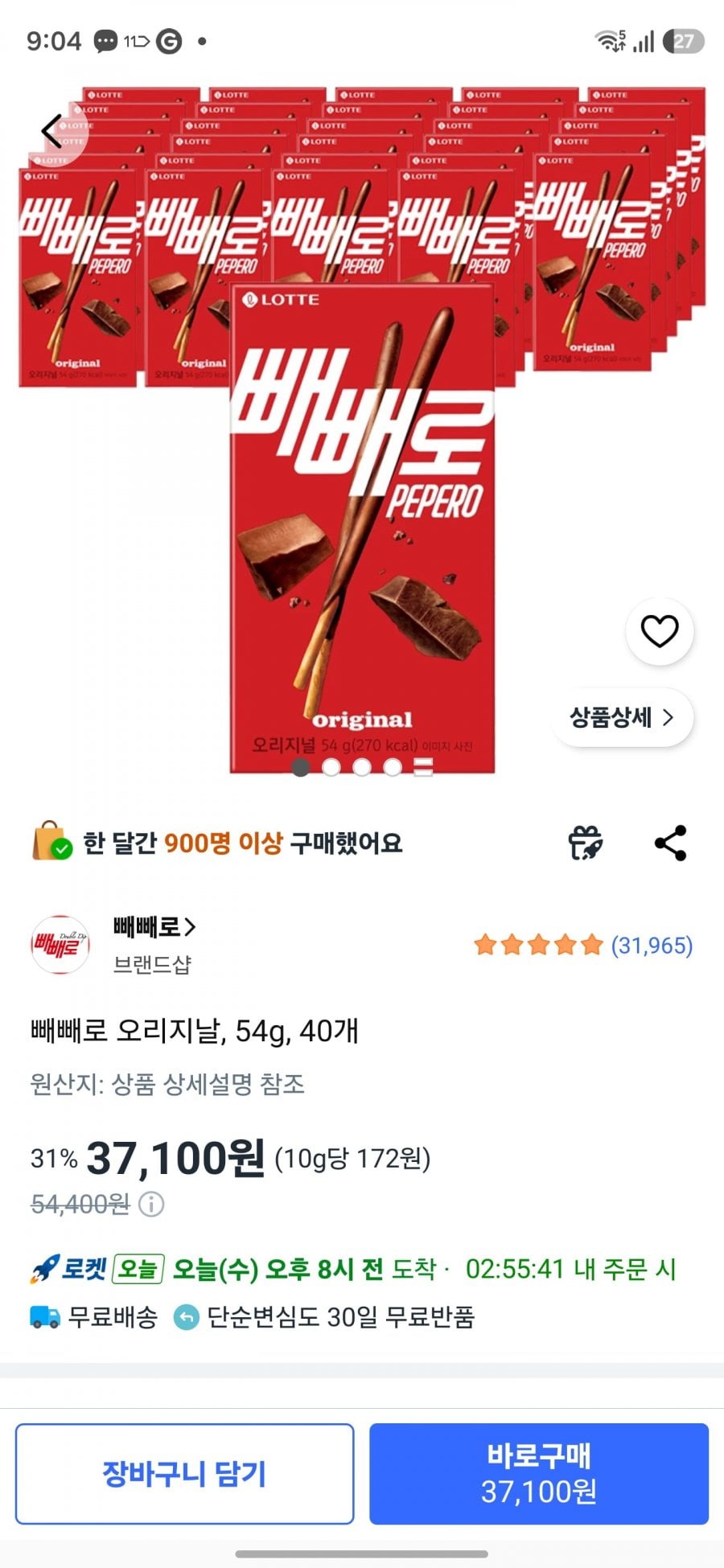This screenshot has height=1568, width=724.
Task: Show original price info icon
Action: click(x=151, y=1204)
